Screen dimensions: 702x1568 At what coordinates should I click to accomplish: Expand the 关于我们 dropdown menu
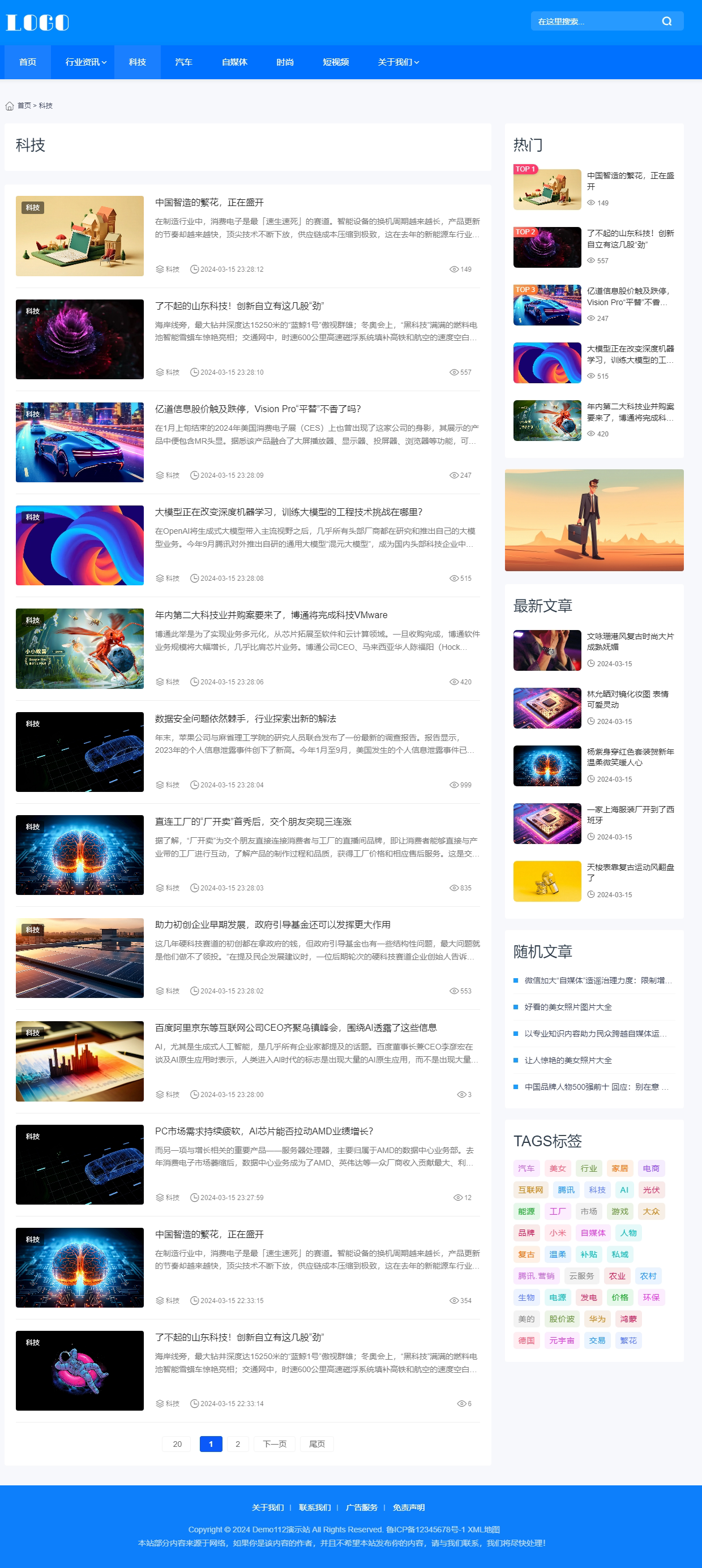[x=396, y=62]
